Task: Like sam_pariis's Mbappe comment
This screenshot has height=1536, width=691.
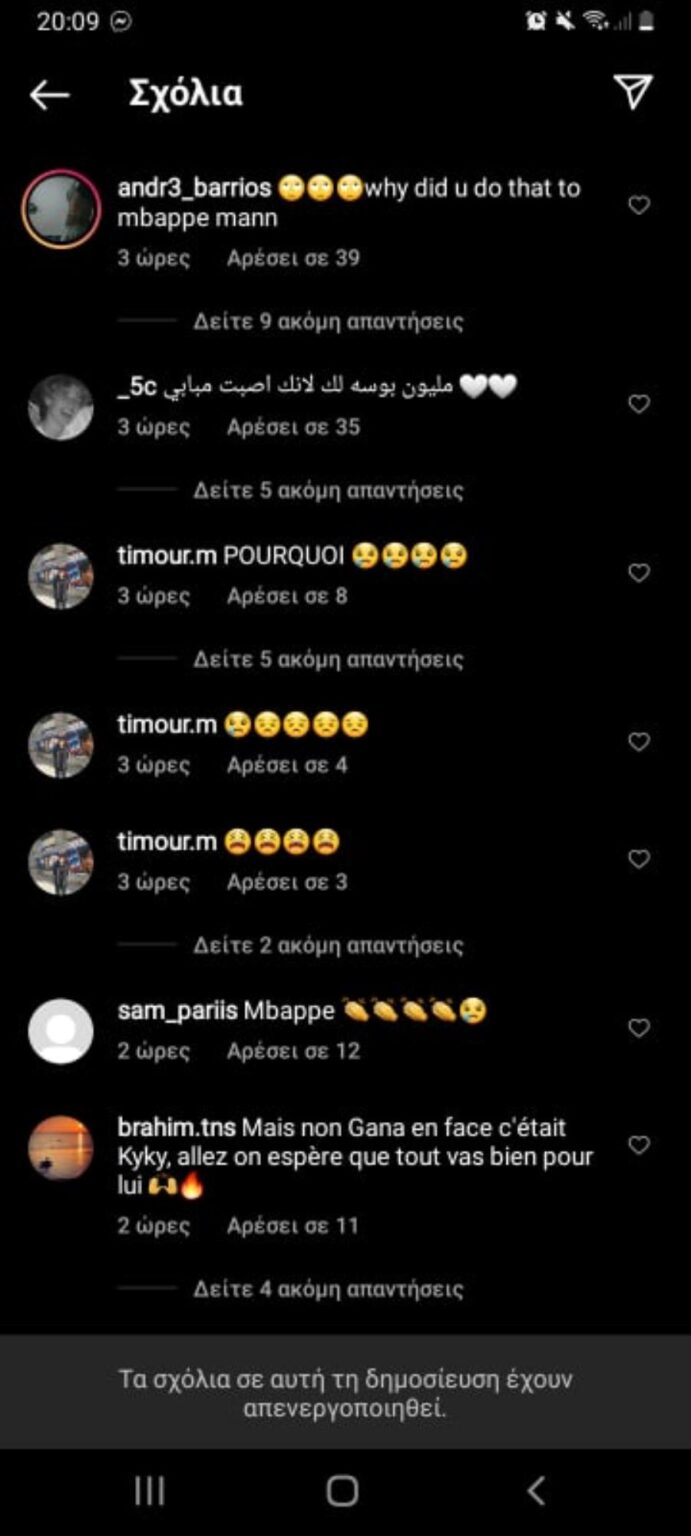Action: tap(638, 1028)
